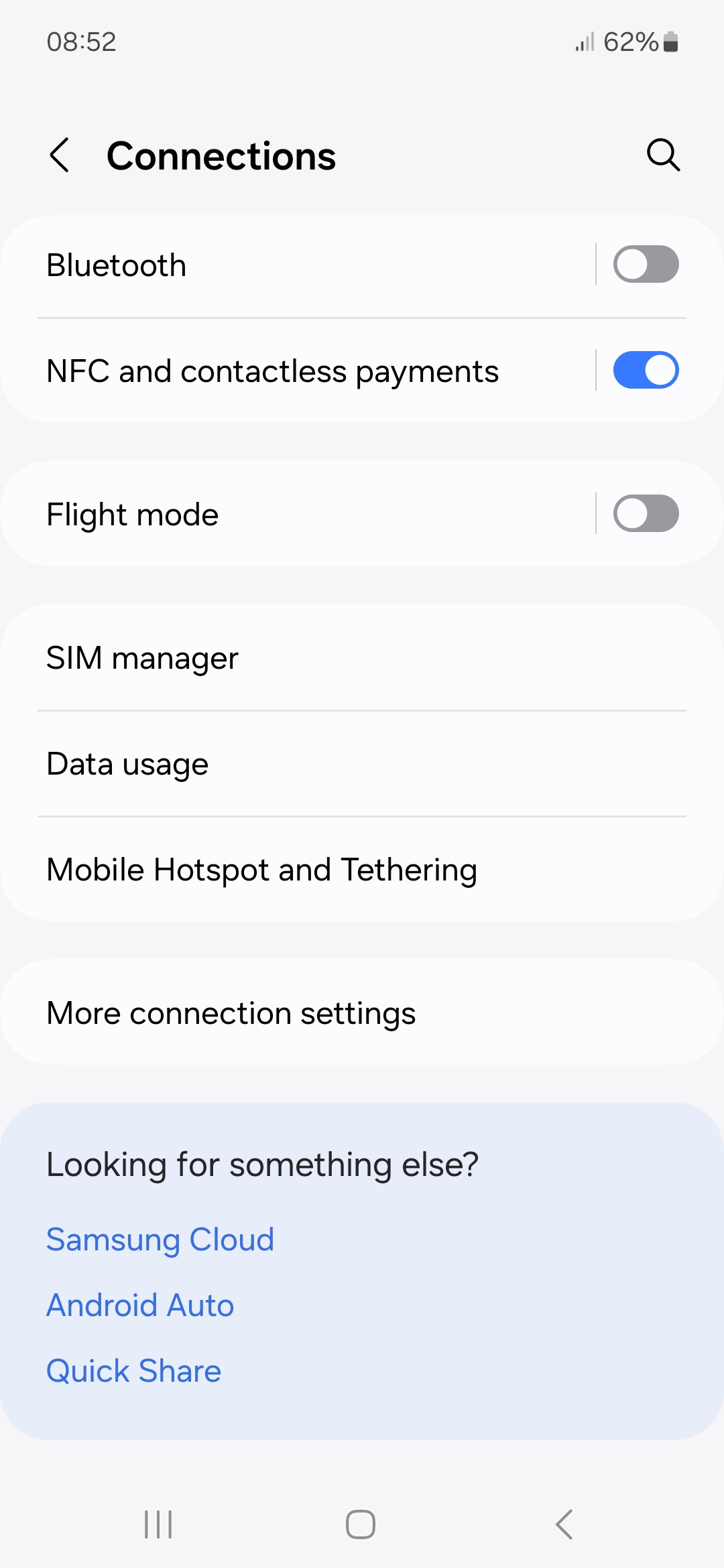Search settings with the magnifier icon

[663, 155]
